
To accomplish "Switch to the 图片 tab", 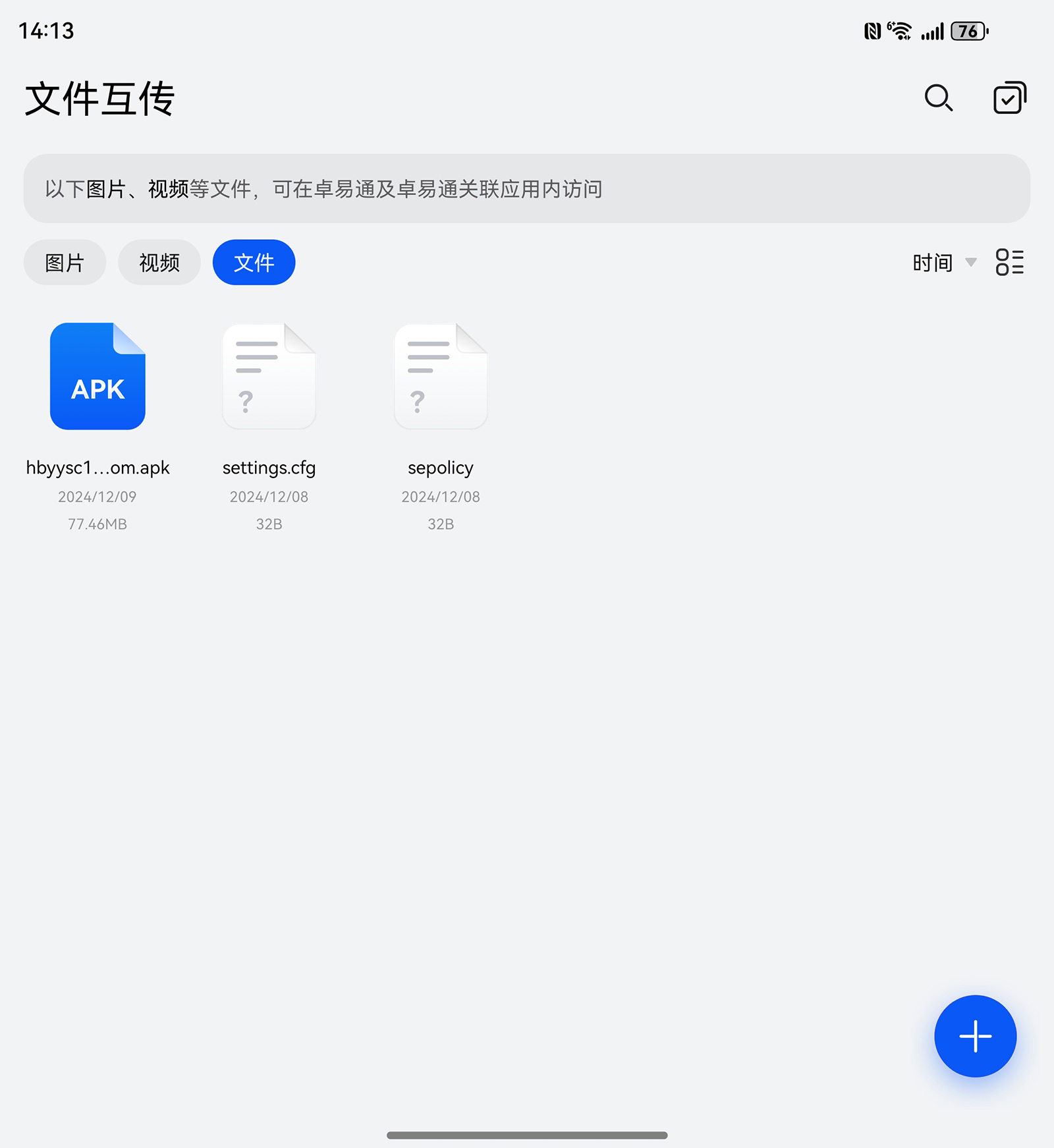I will (65, 262).
